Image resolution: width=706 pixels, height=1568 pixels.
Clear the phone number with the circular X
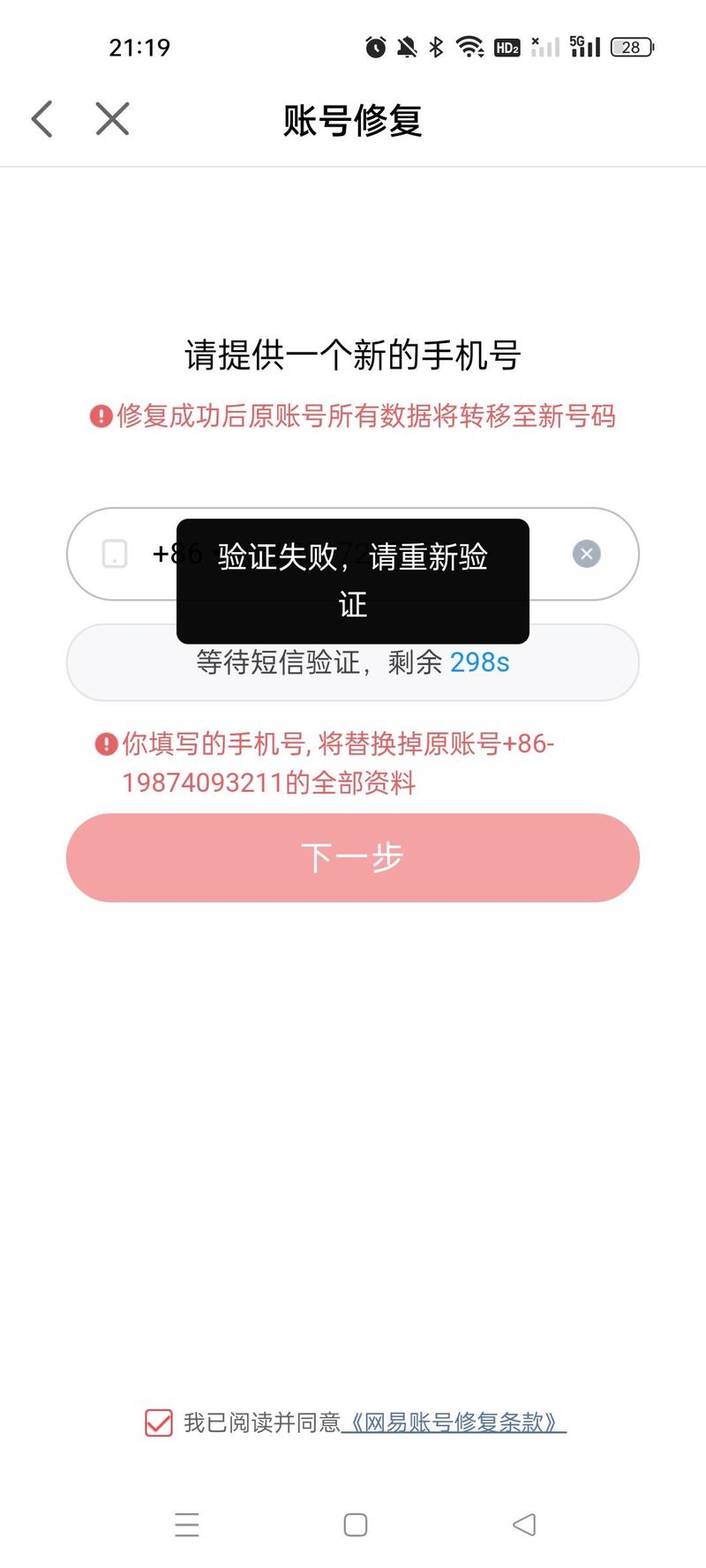(585, 554)
